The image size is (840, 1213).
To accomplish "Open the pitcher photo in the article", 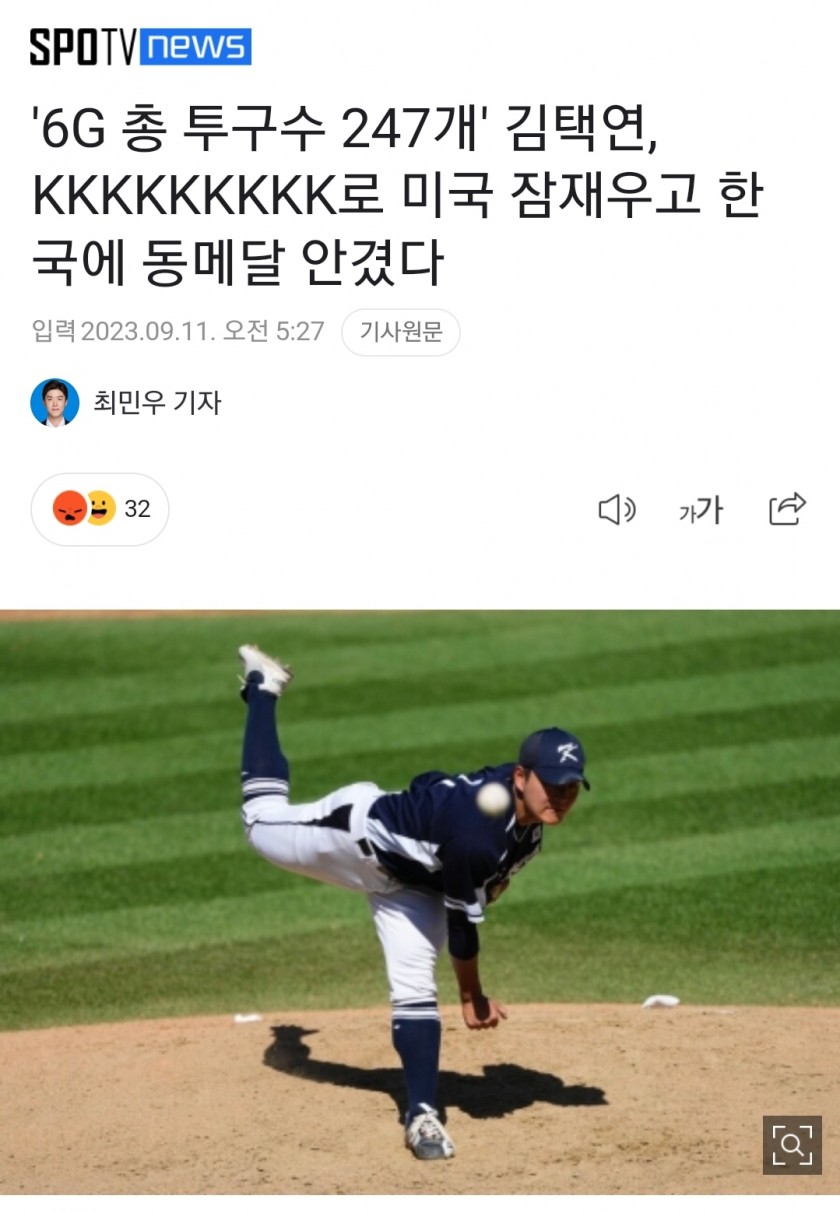I will pos(420,900).
